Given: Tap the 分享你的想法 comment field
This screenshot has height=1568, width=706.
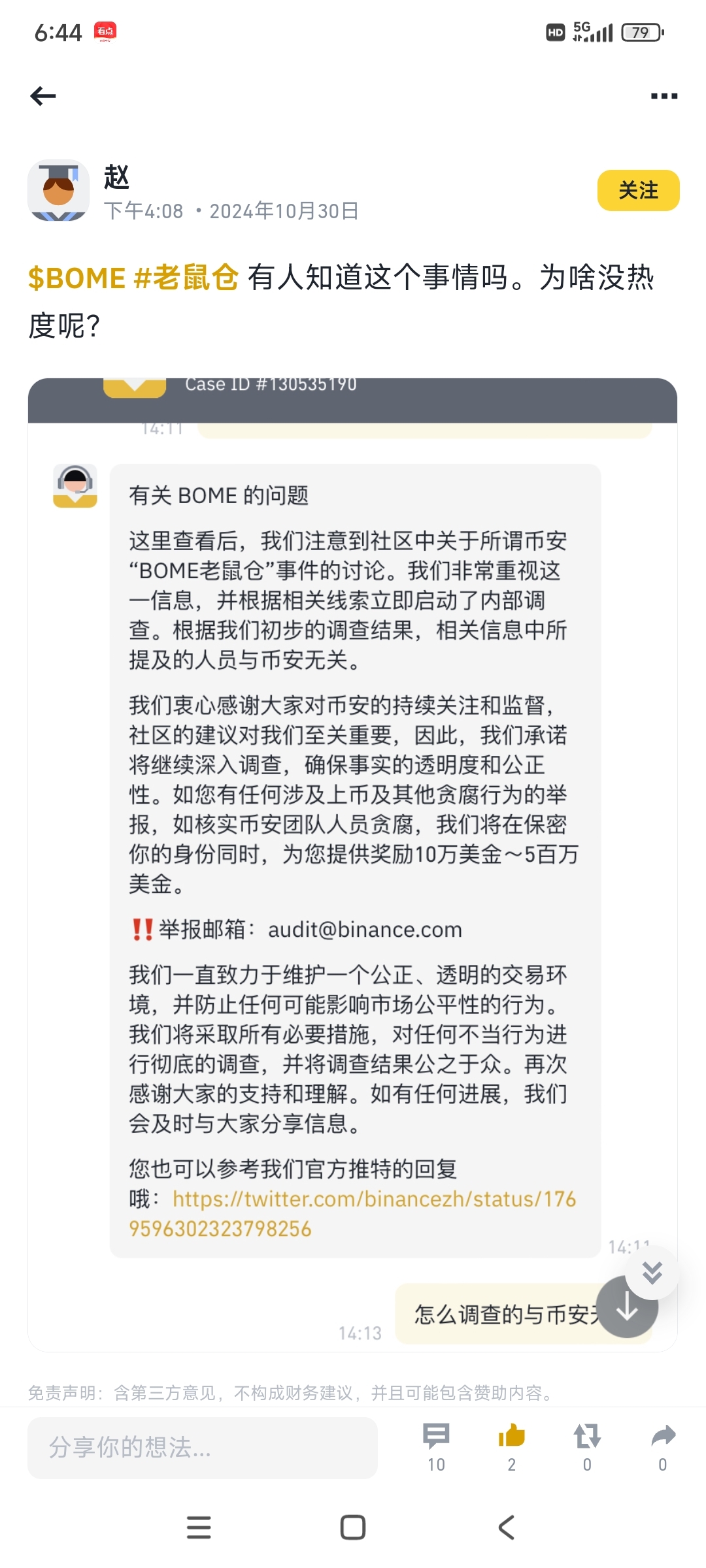Looking at the screenshot, I should (202, 1448).
